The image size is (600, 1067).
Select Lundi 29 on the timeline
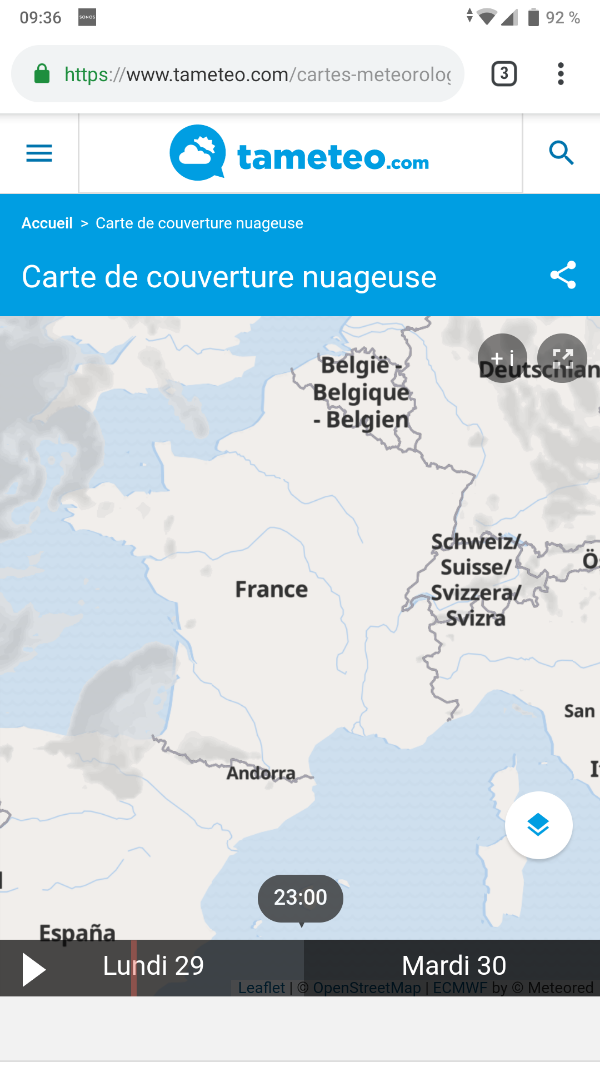(153, 965)
